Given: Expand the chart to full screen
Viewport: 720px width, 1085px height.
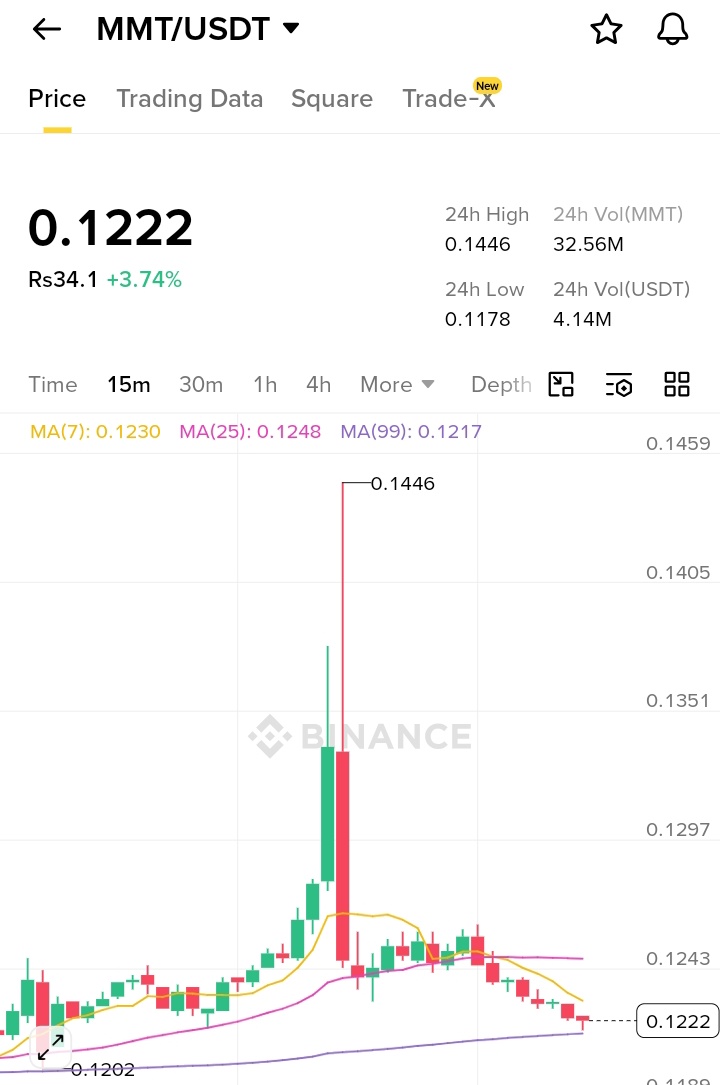Looking at the screenshot, I should [50, 1046].
